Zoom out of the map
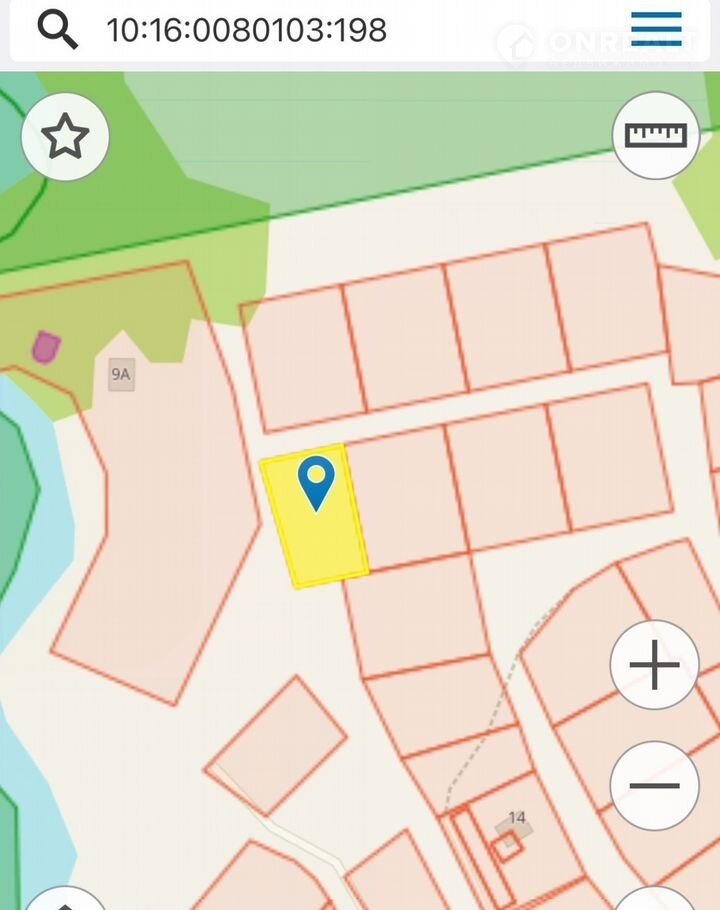The image size is (720, 910). pos(655,786)
